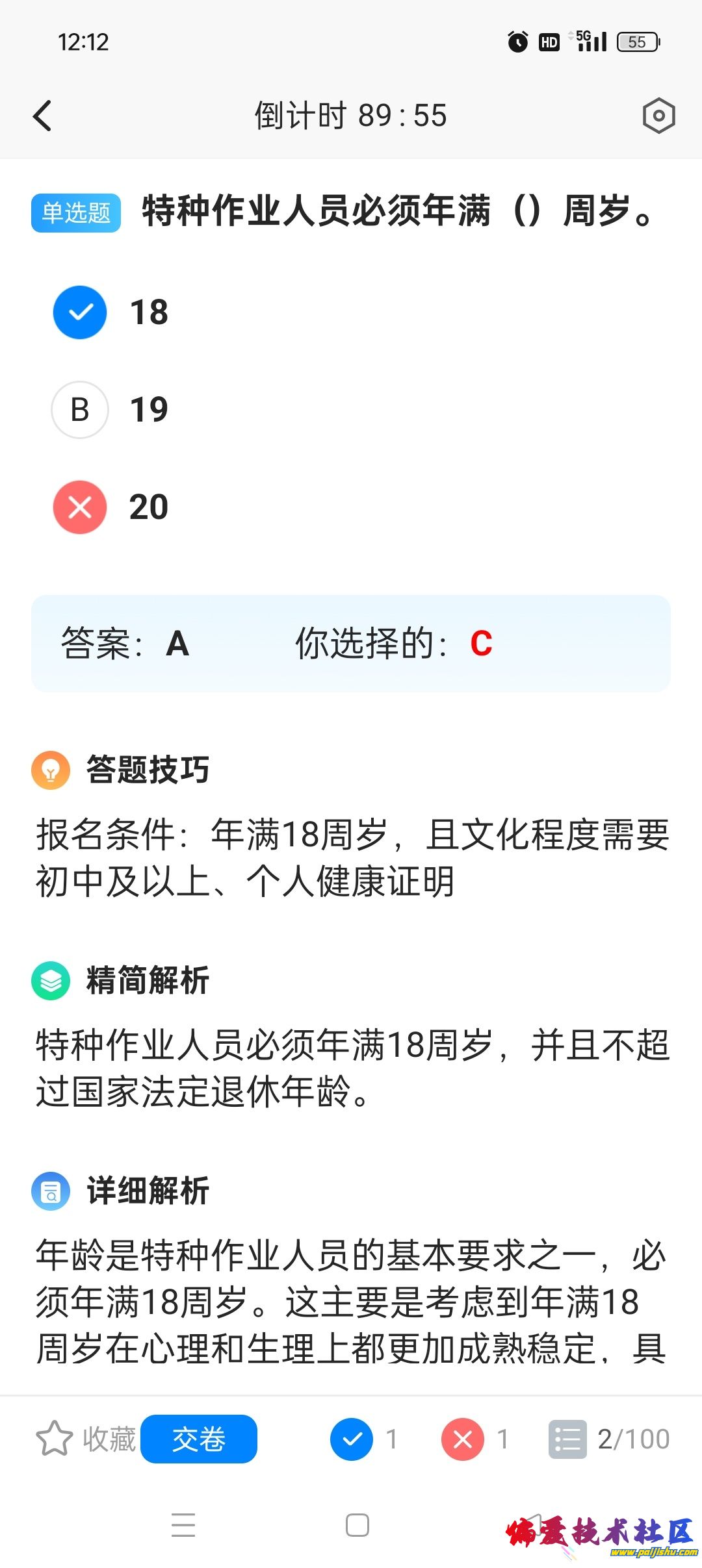This screenshot has width=702, height=1568.
Task: Open the system recent apps menu
Action: pyautogui.click(x=183, y=1524)
